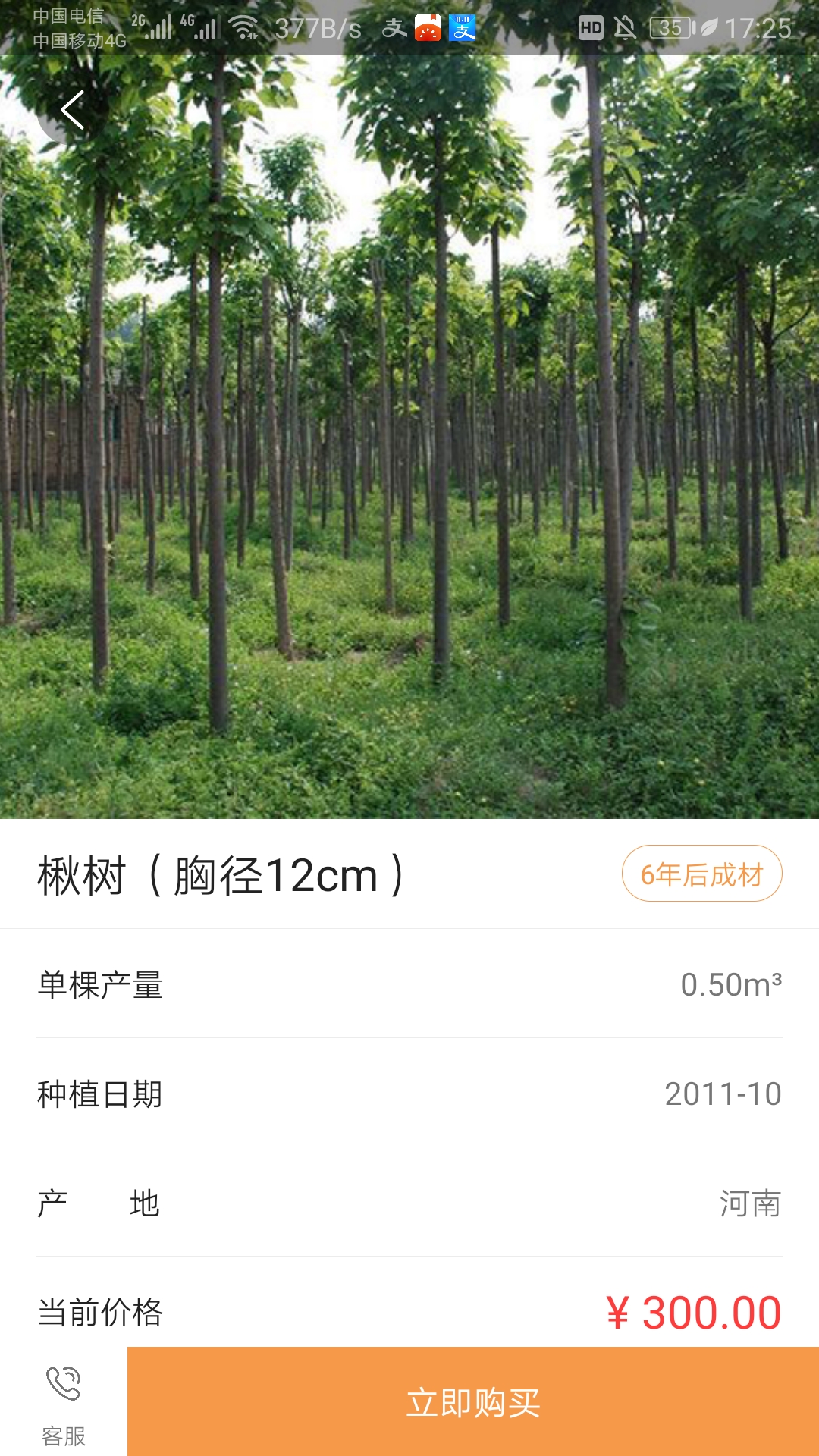The width and height of the screenshot is (819, 1456).
Task: Toggle the 6年后成材 badge
Action: point(701,874)
